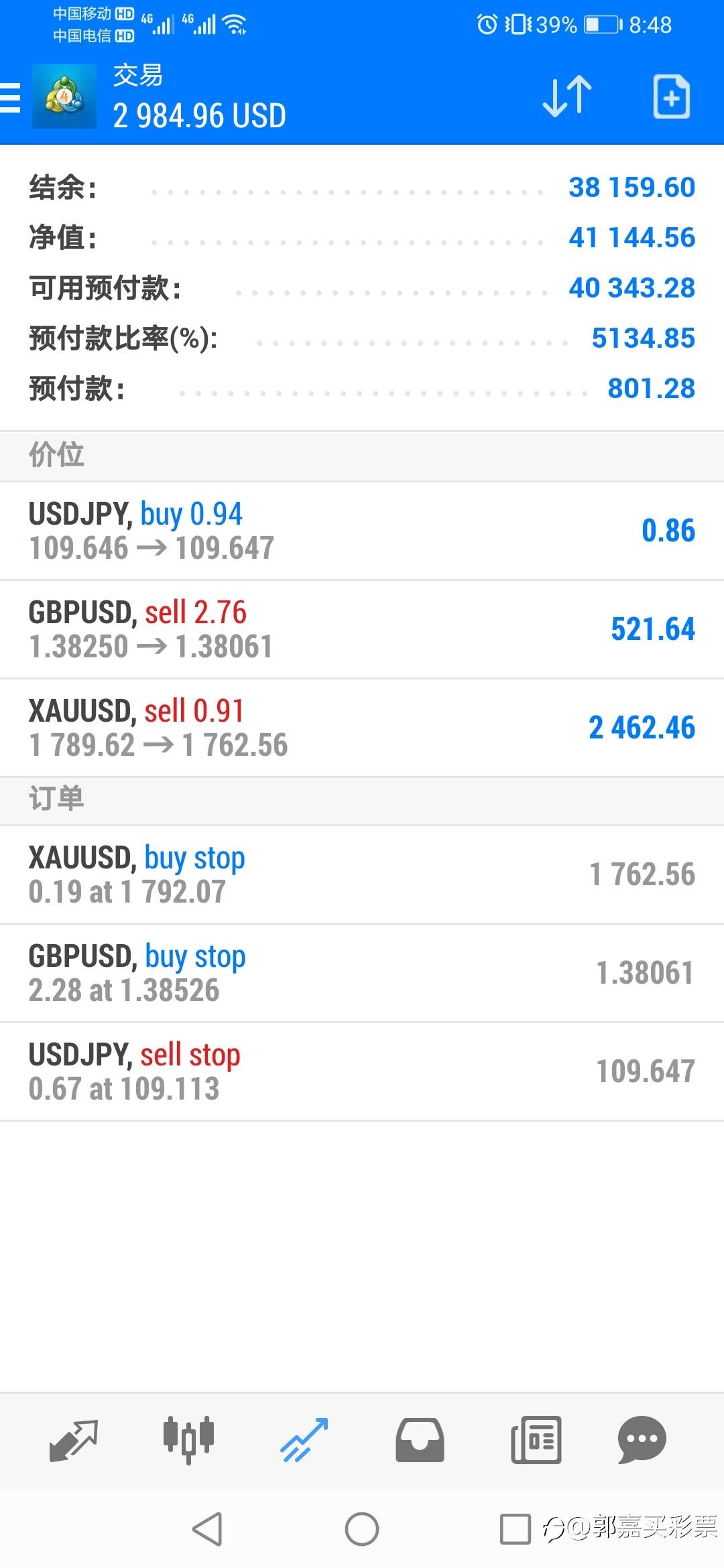Image resolution: width=724 pixels, height=1568 pixels.
Task: Open the hamburger drawer menu
Action: [x=10, y=97]
